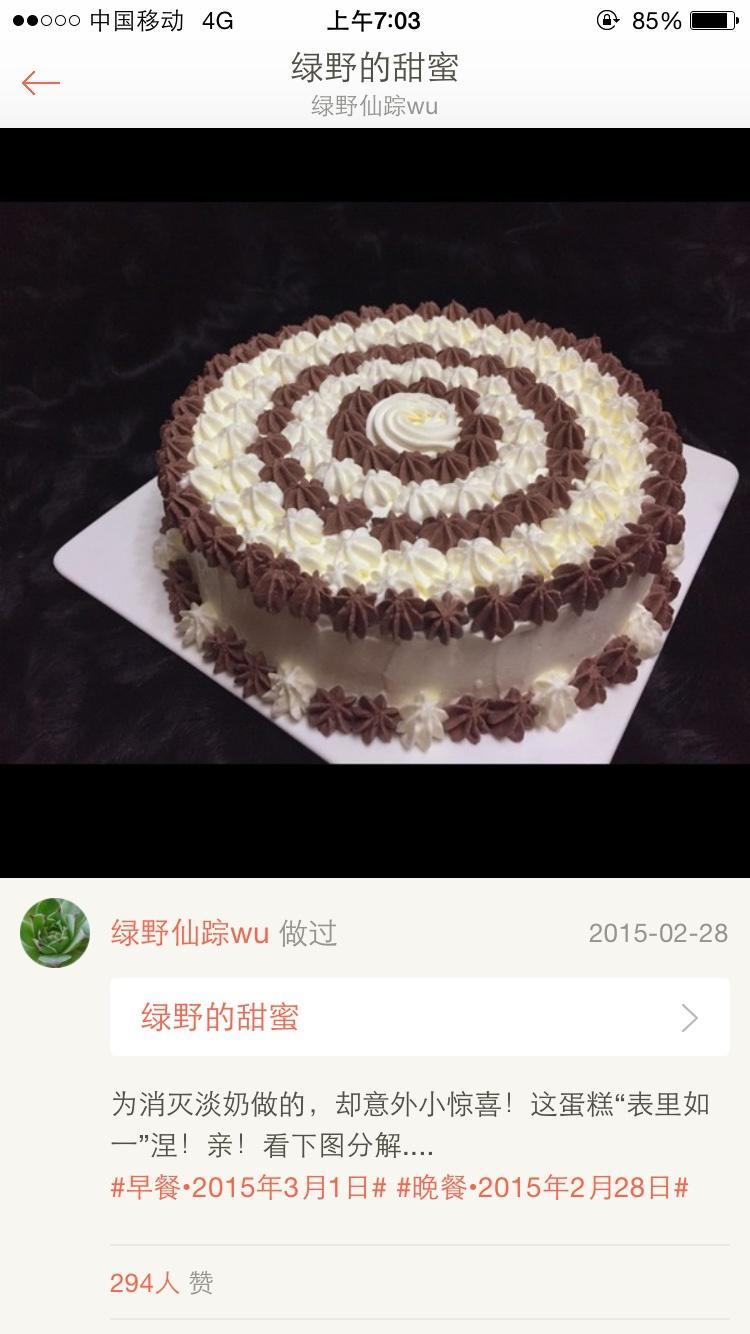Screen dimensions: 750x1334
Task: Open hashtag #早餐•2015年3月1日#
Action: [x=248, y=1188]
